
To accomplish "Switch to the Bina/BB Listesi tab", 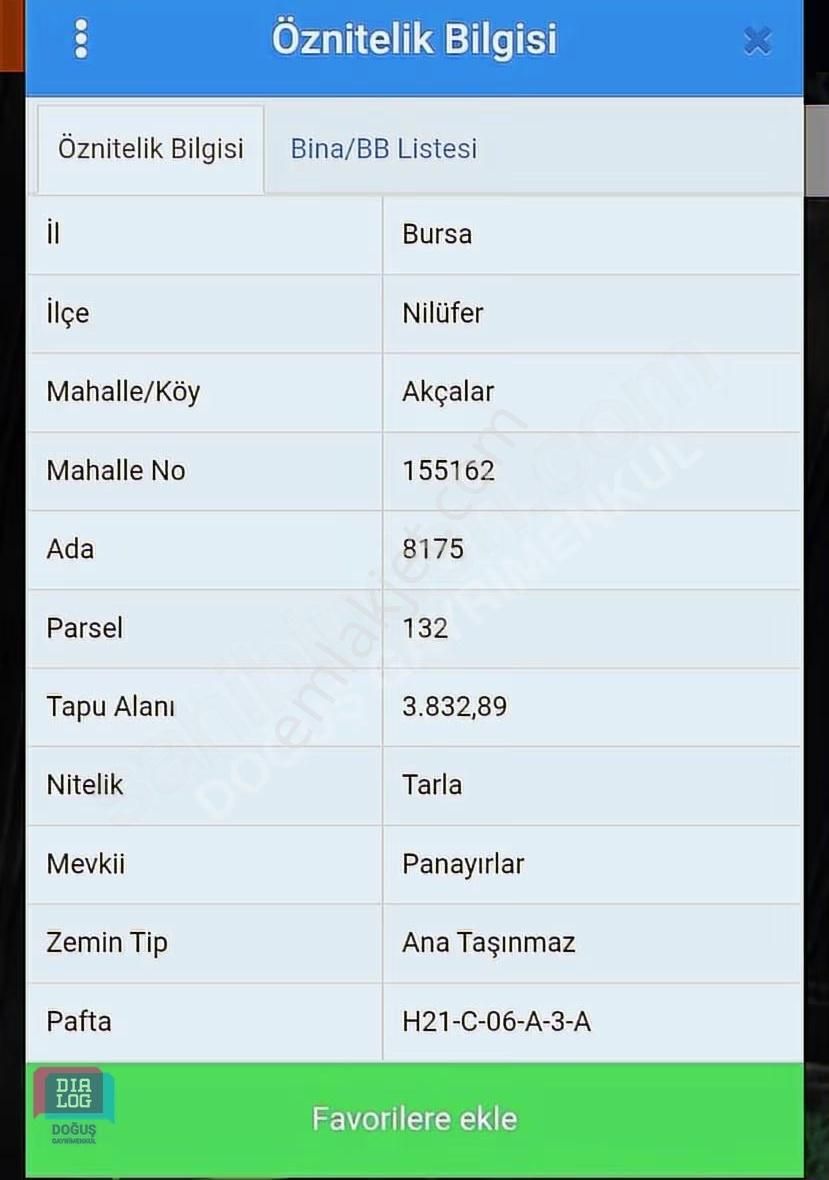I will [x=382, y=148].
